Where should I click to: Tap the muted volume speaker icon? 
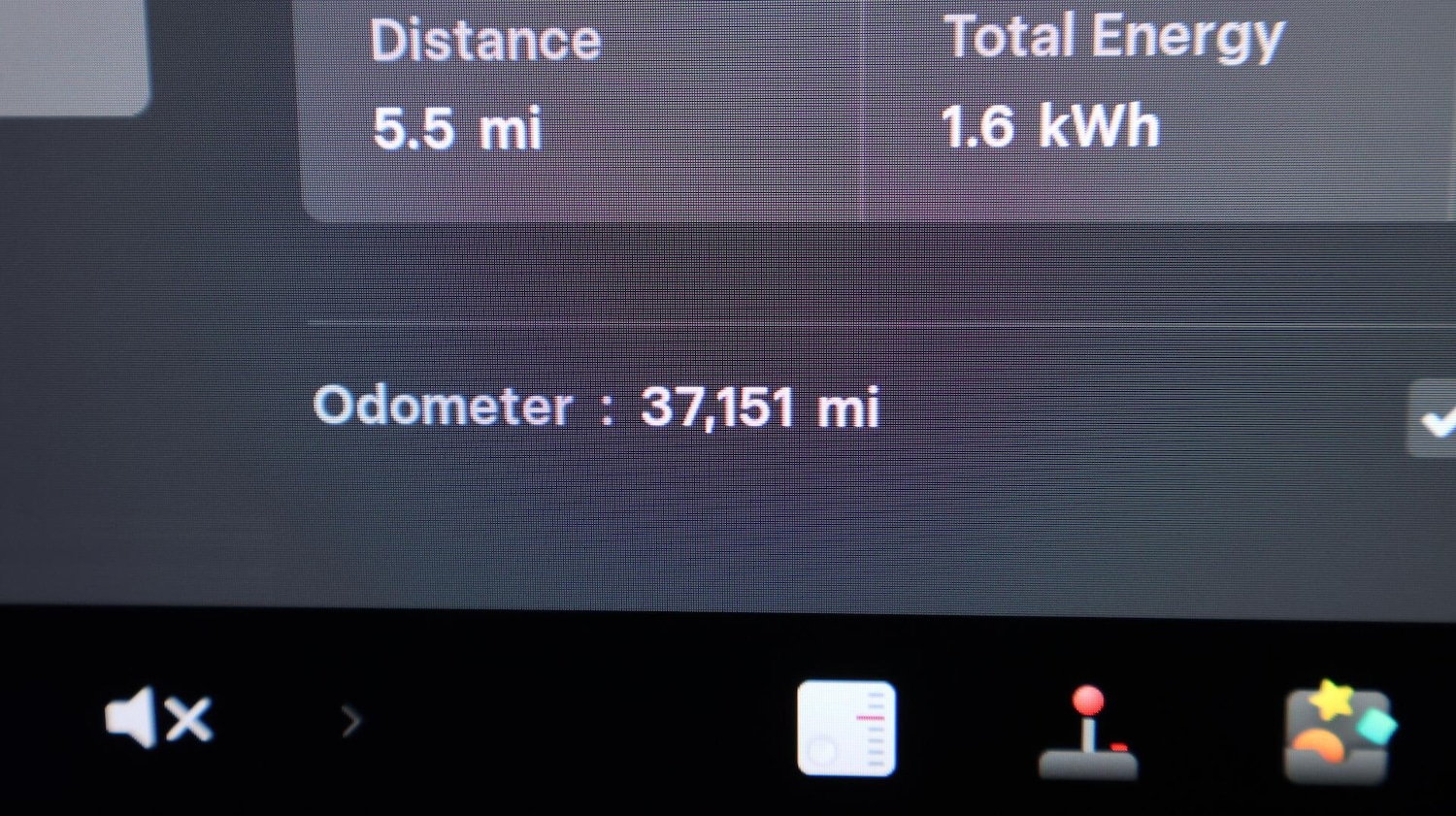tap(157, 719)
